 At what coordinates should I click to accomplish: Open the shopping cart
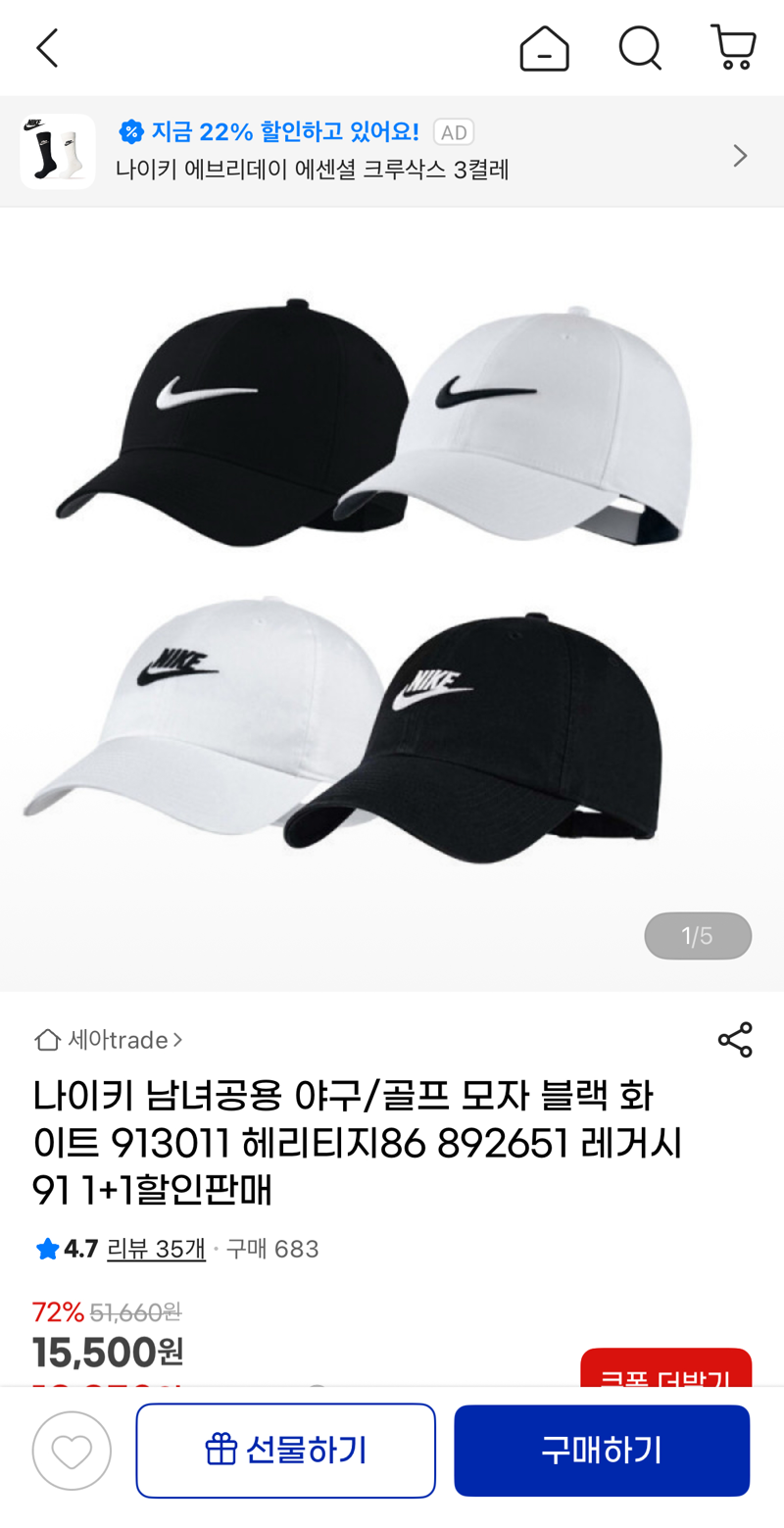(733, 47)
